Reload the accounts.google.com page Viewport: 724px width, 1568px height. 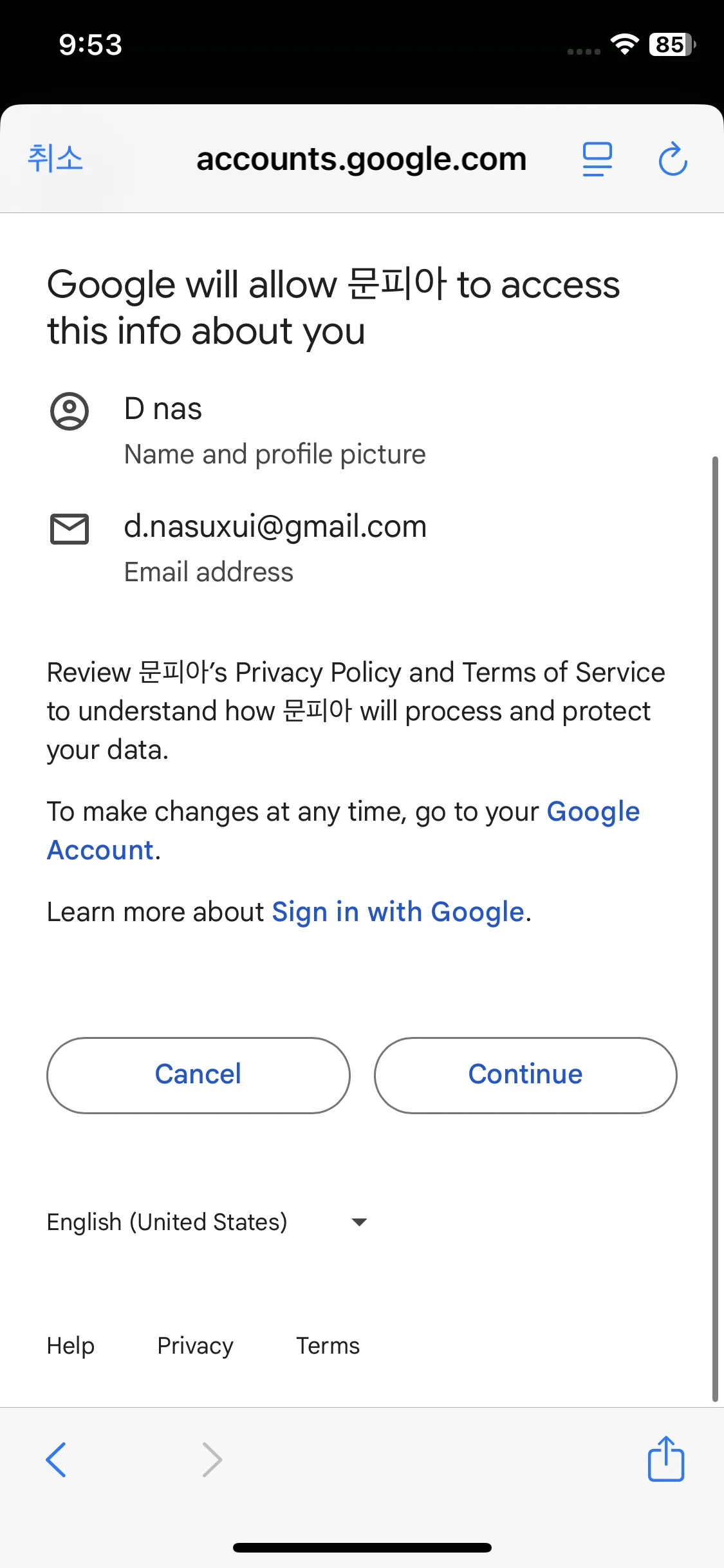point(673,159)
